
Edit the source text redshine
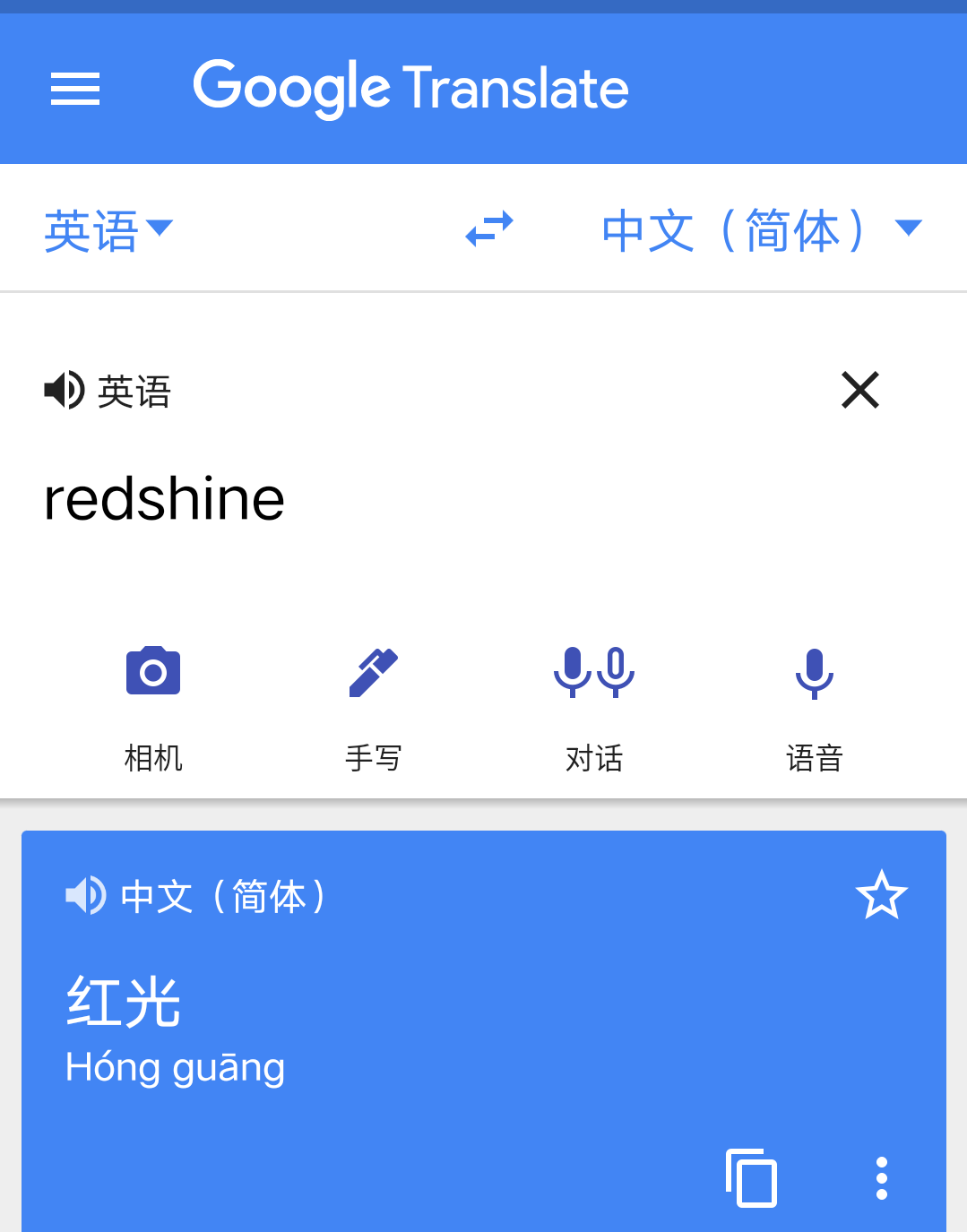(165, 499)
